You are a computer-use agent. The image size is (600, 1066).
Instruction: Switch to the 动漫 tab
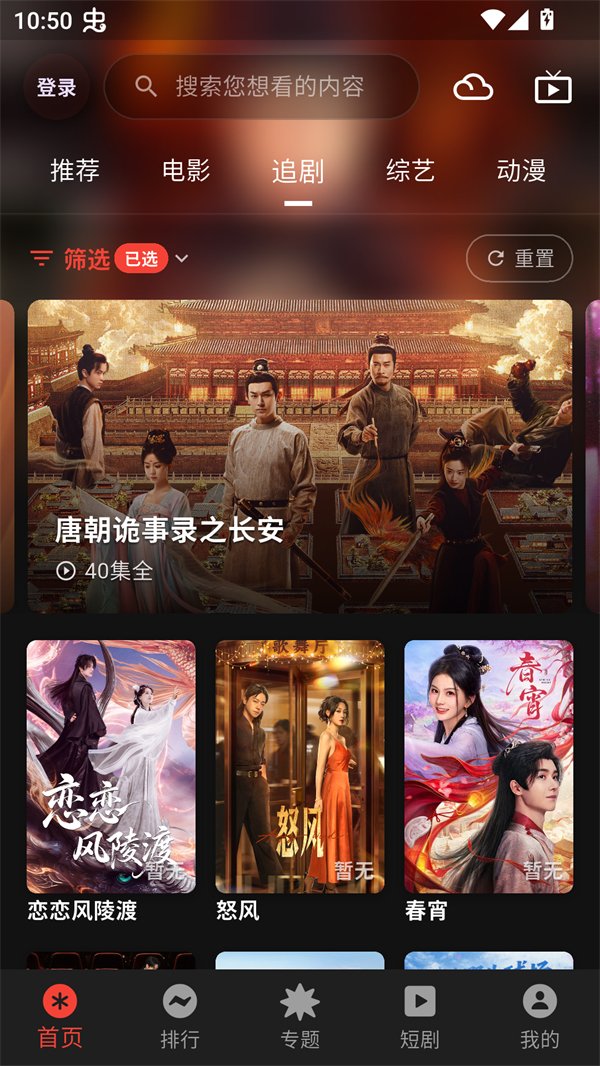[521, 171]
